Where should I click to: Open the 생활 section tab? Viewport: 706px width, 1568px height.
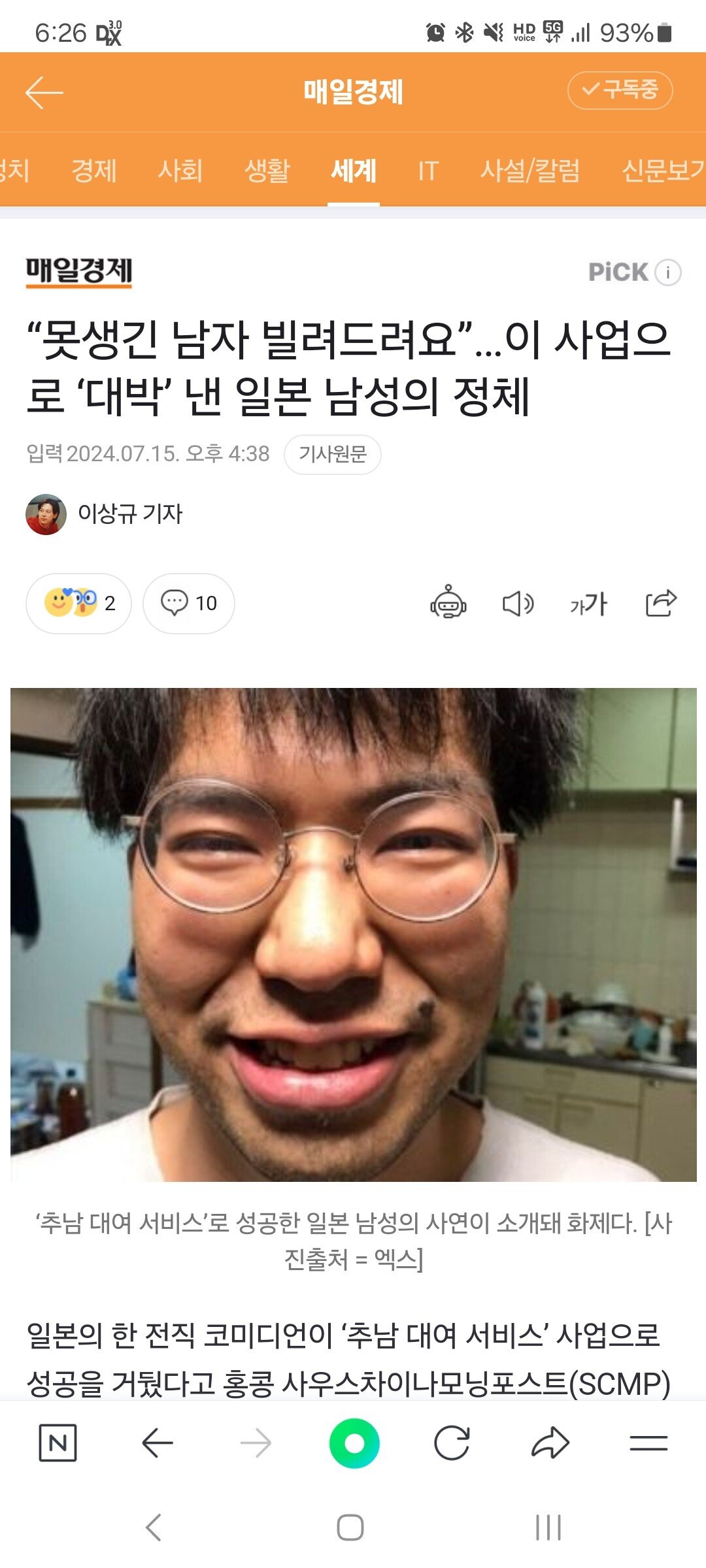click(x=267, y=171)
